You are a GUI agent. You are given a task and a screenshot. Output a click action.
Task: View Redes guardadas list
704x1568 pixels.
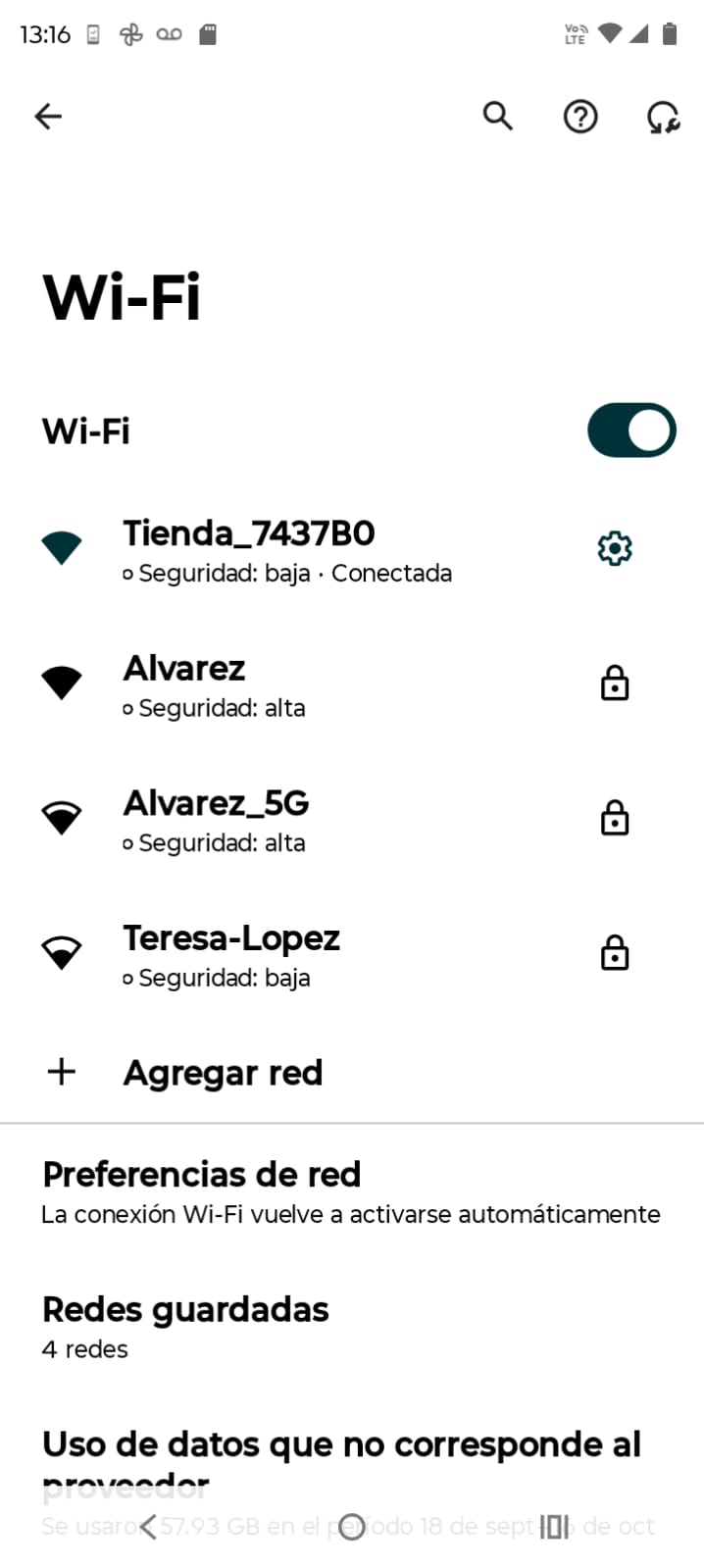[x=186, y=1327]
